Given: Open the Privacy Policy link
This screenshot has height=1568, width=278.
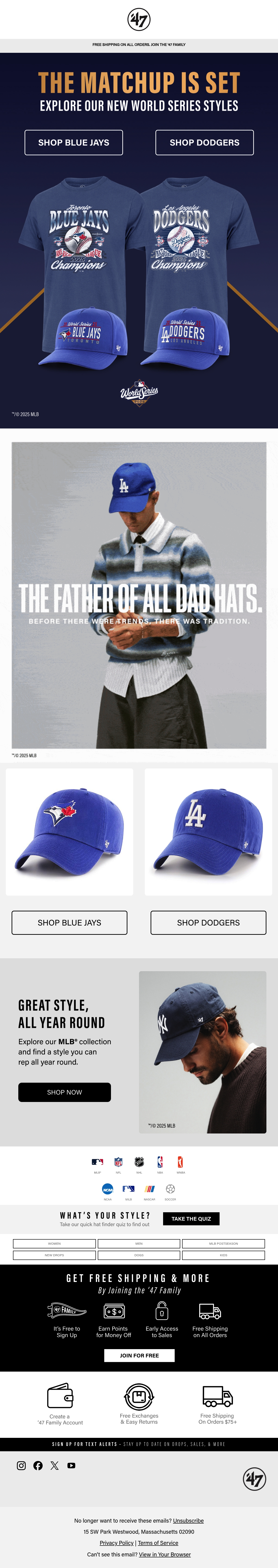Looking at the screenshot, I should (117, 1543).
